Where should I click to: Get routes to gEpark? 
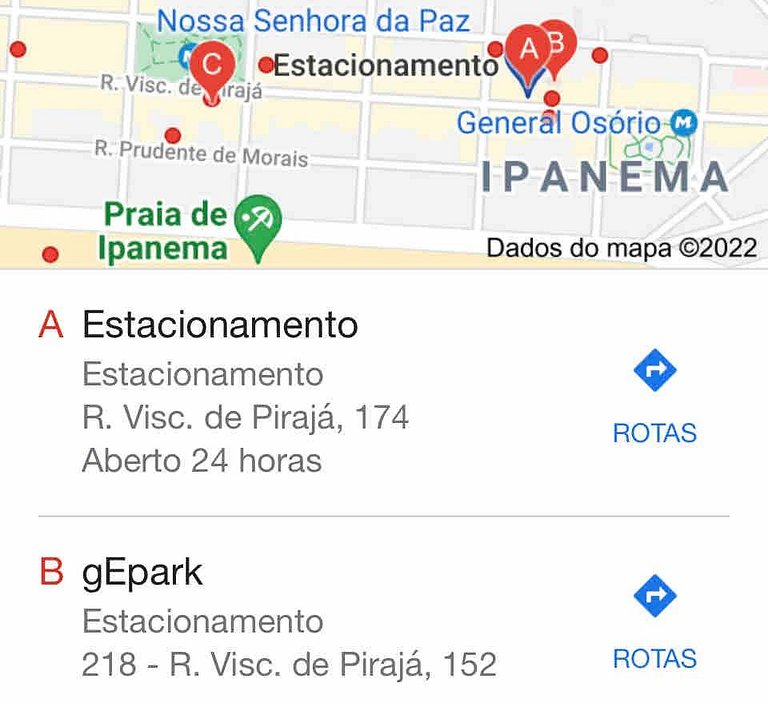(655, 619)
